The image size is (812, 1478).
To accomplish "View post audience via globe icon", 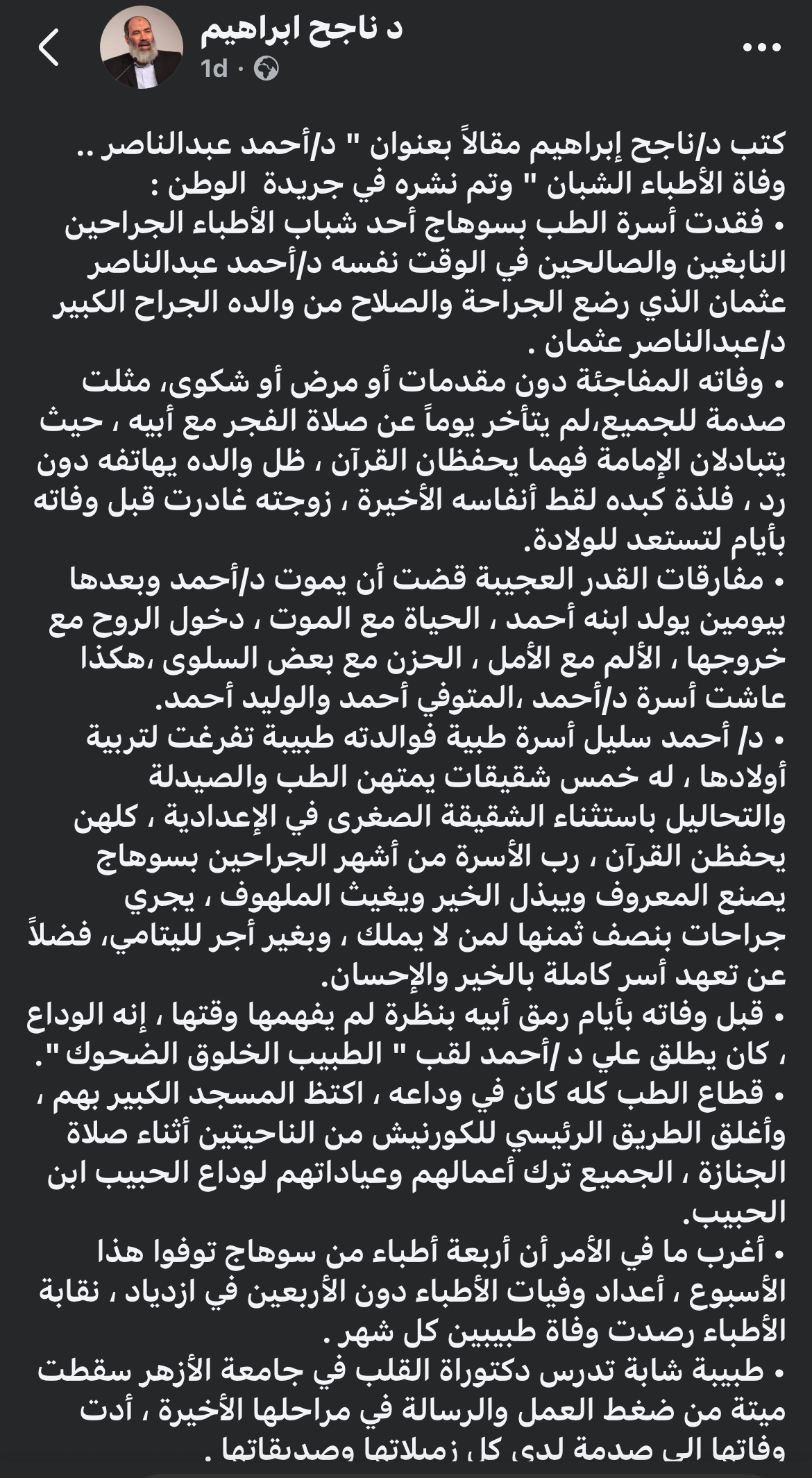I will point(267,69).
